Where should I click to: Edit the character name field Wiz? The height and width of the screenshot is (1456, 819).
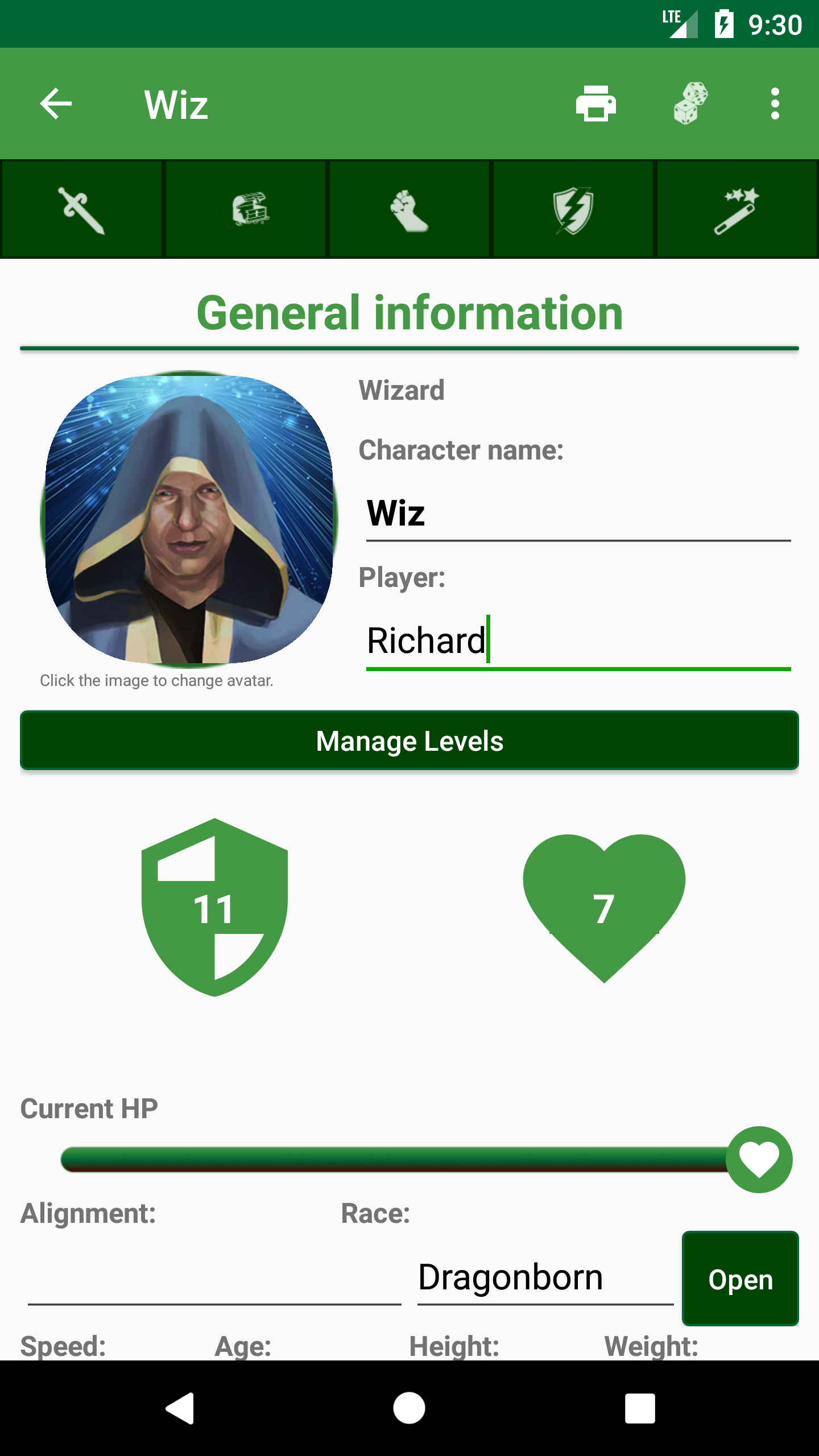pyautogui.click(x=578, y=513)
